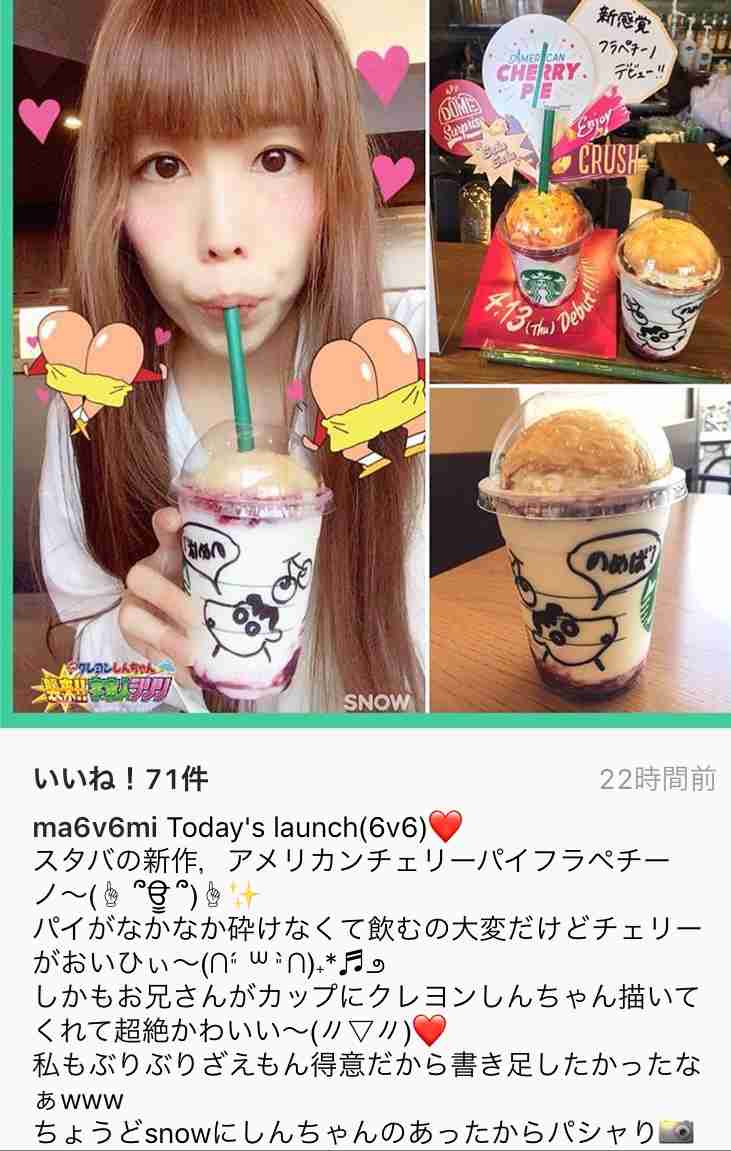This screenshot has height=1151, width=731.
Task: Open the list of 71 likes
Action: pyautogui.click(x=121, y=779)
